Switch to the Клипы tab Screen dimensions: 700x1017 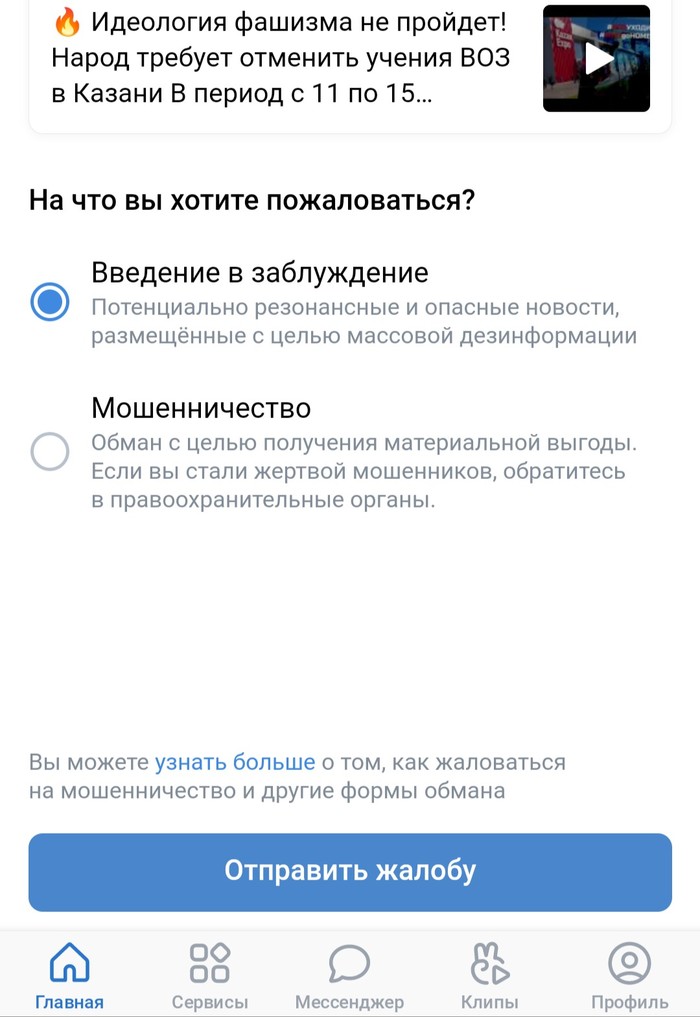click(x=489, y=975)
